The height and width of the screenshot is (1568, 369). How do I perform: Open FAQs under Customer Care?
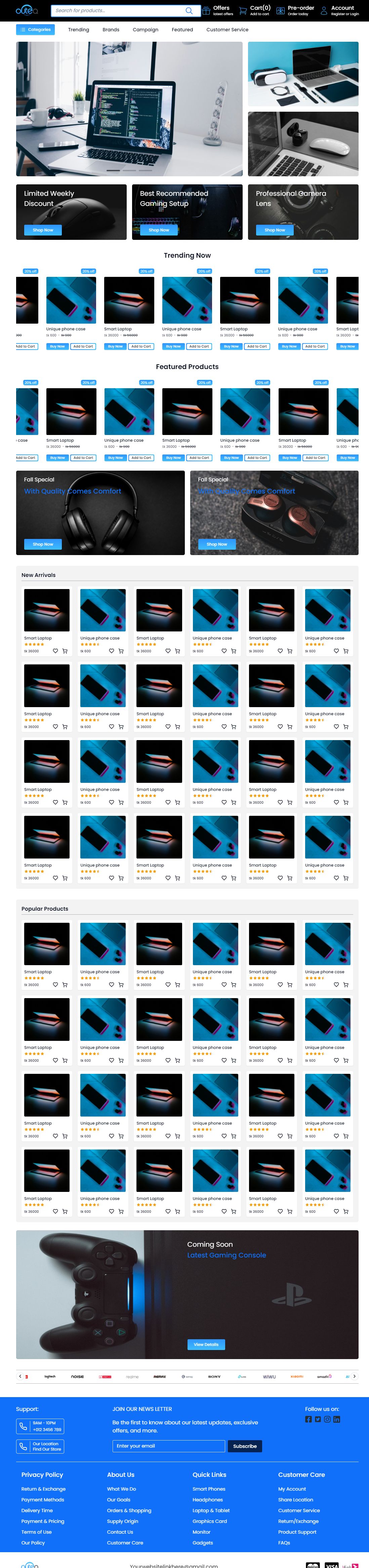tap(284, 1542)
